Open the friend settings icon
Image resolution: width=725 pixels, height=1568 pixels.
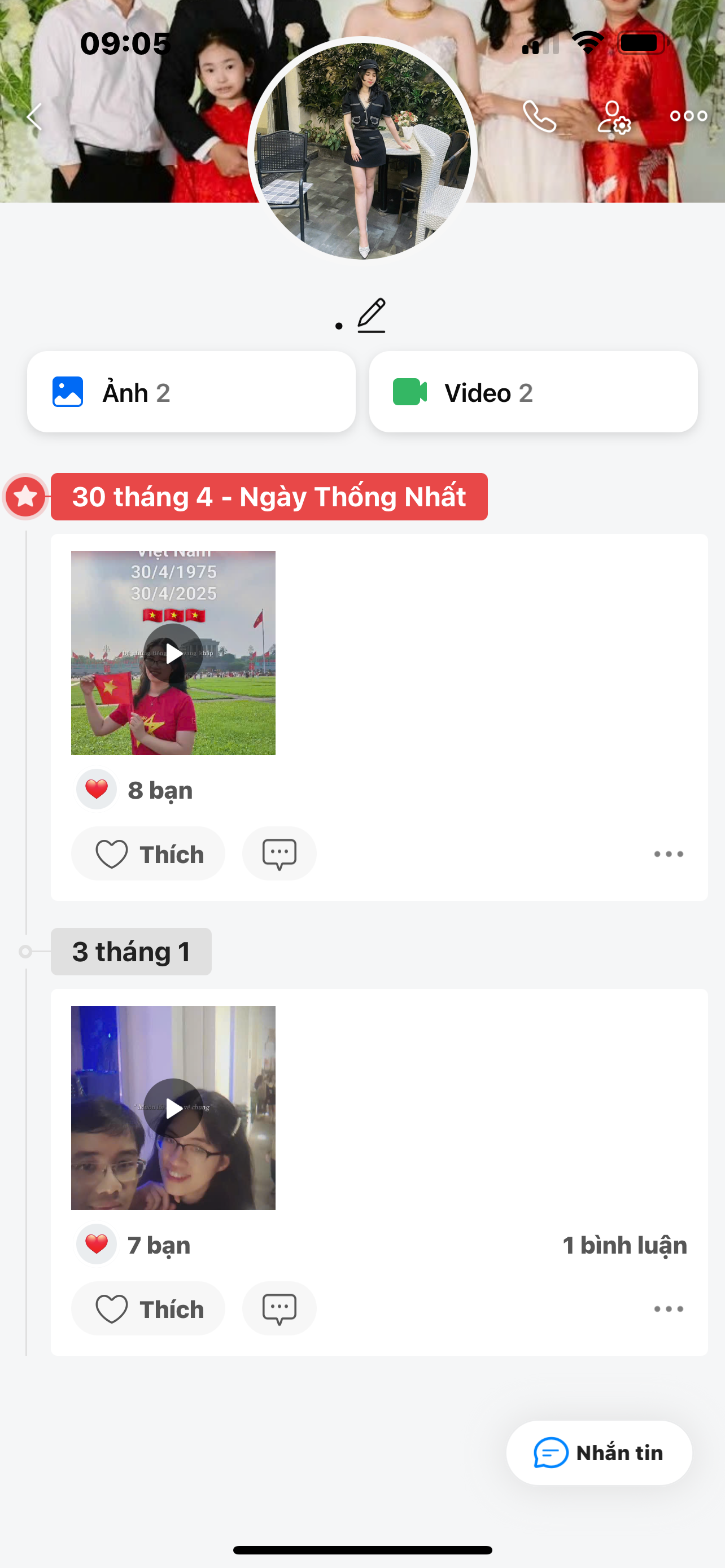point(614,116)
